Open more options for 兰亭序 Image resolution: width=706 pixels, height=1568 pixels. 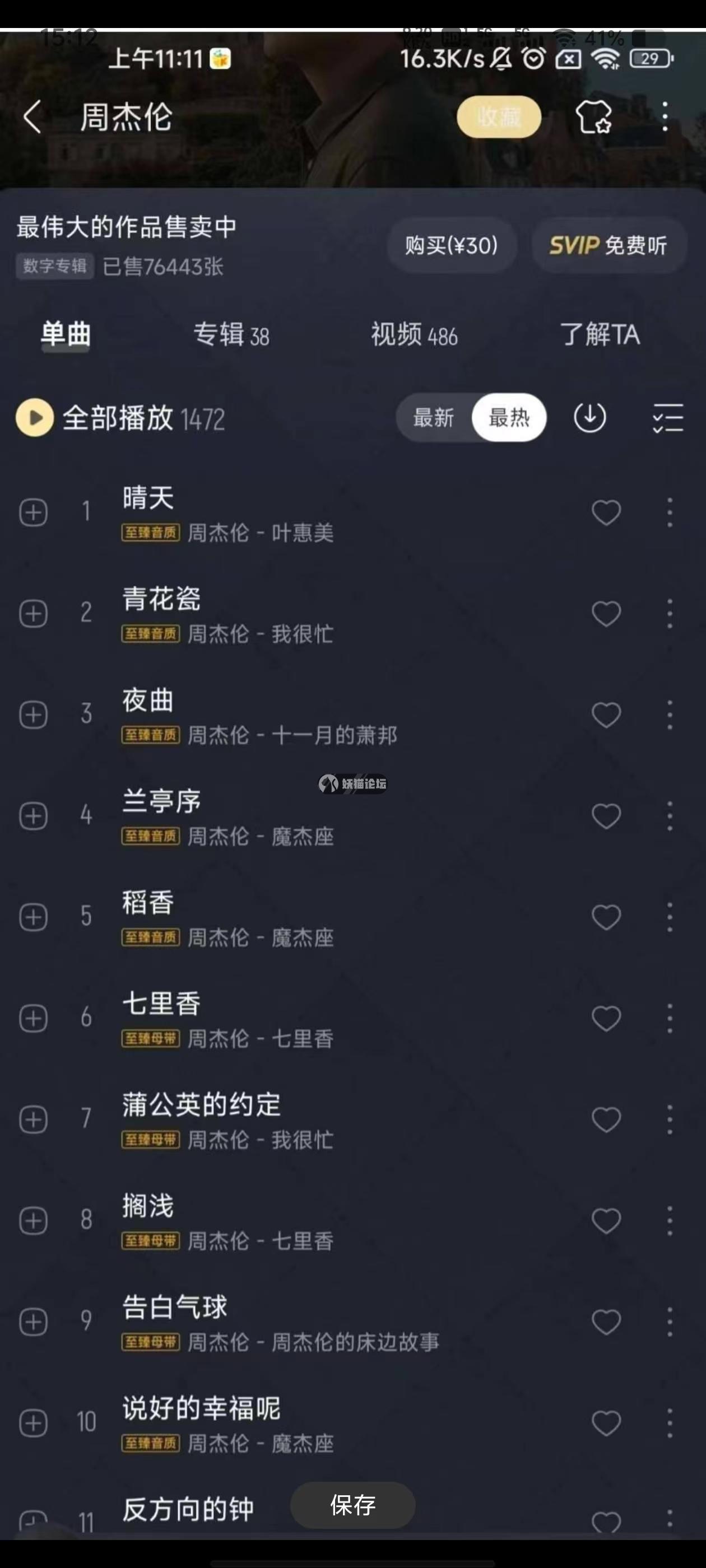coord(670,816)
